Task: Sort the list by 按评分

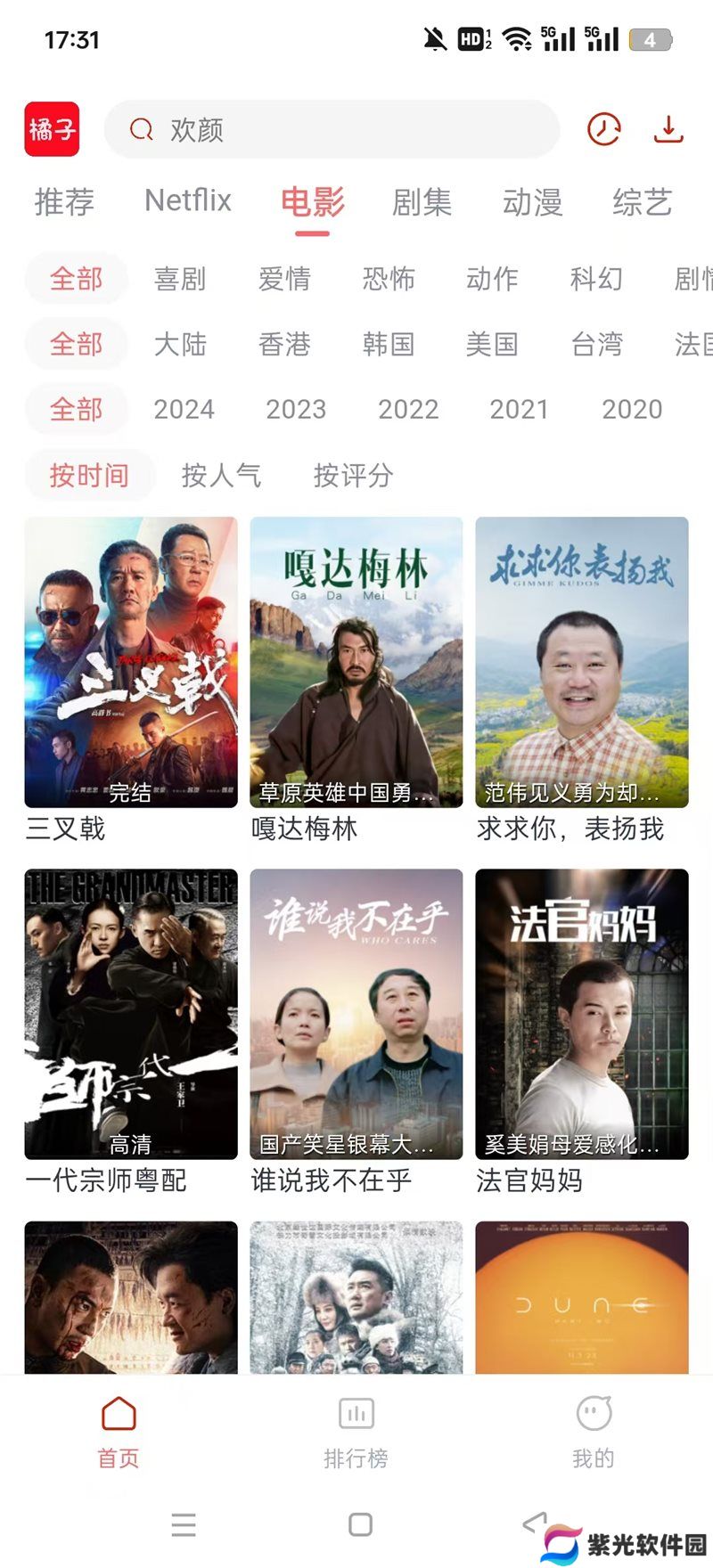Action: [353, 476]
